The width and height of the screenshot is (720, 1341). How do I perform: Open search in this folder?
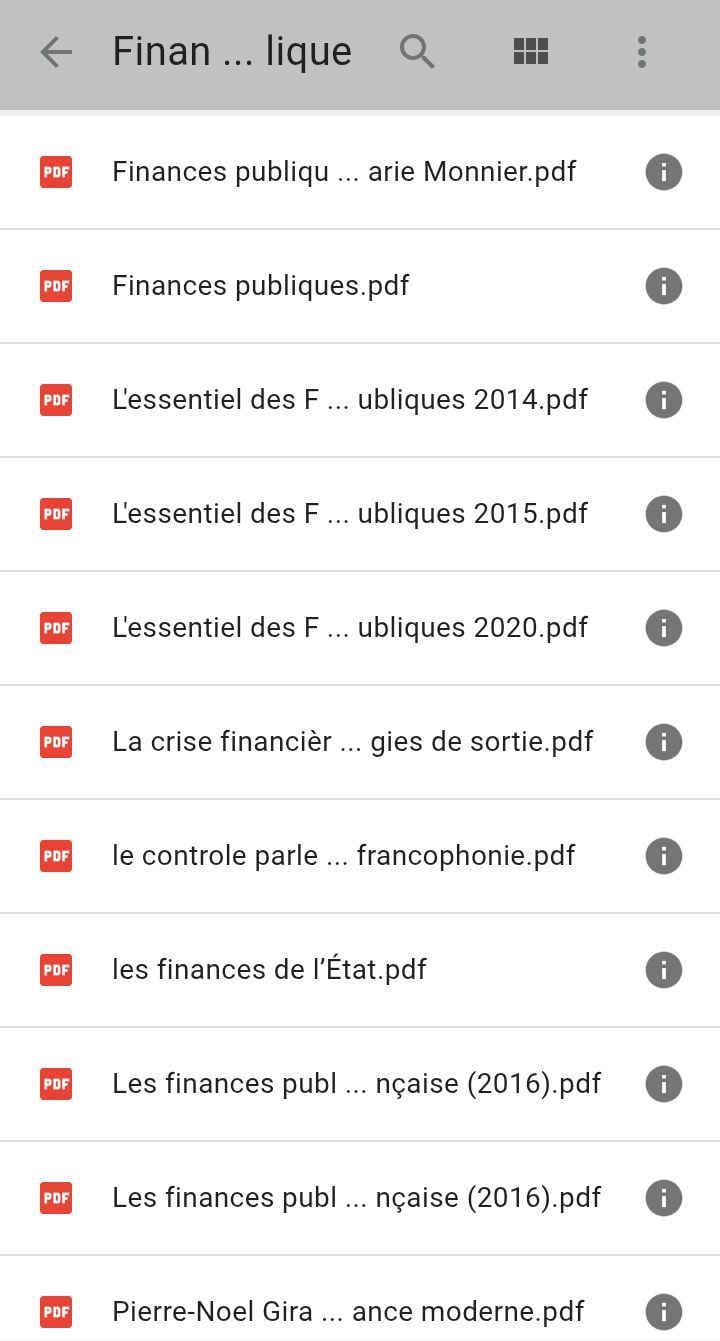tap(417, 51)
